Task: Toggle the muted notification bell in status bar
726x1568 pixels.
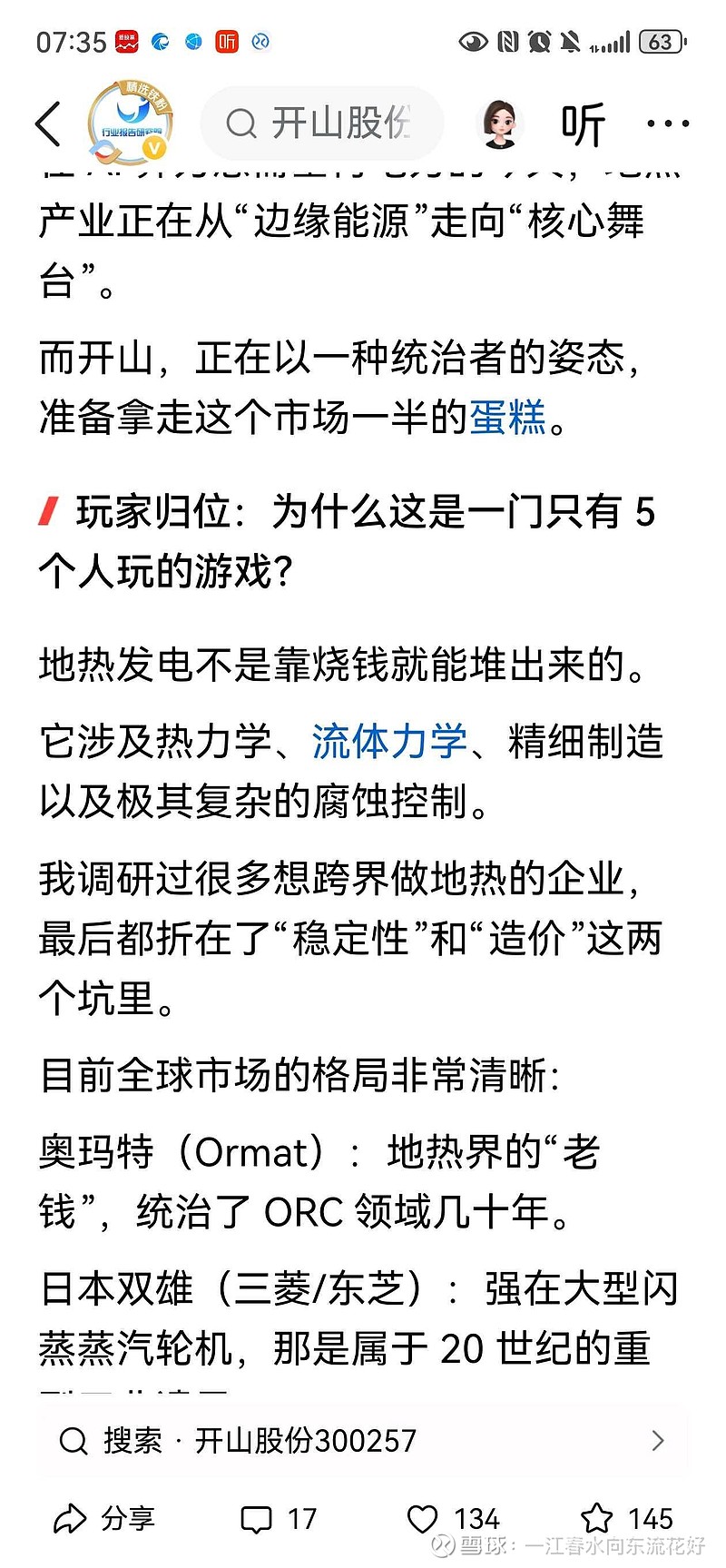Action: pyautogui.click(x=570, y=41)
